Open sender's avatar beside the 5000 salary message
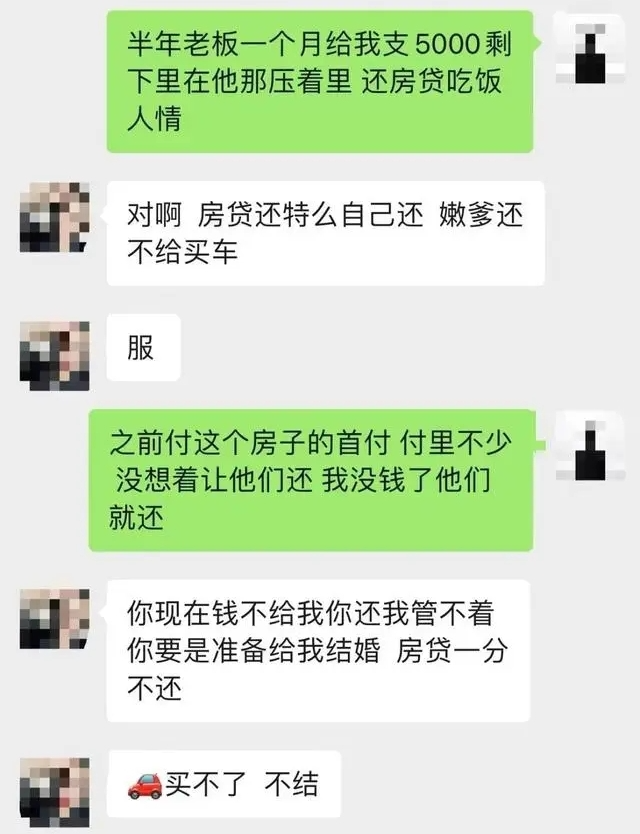This screenshot has width=640, height=834. coord(589,45)
